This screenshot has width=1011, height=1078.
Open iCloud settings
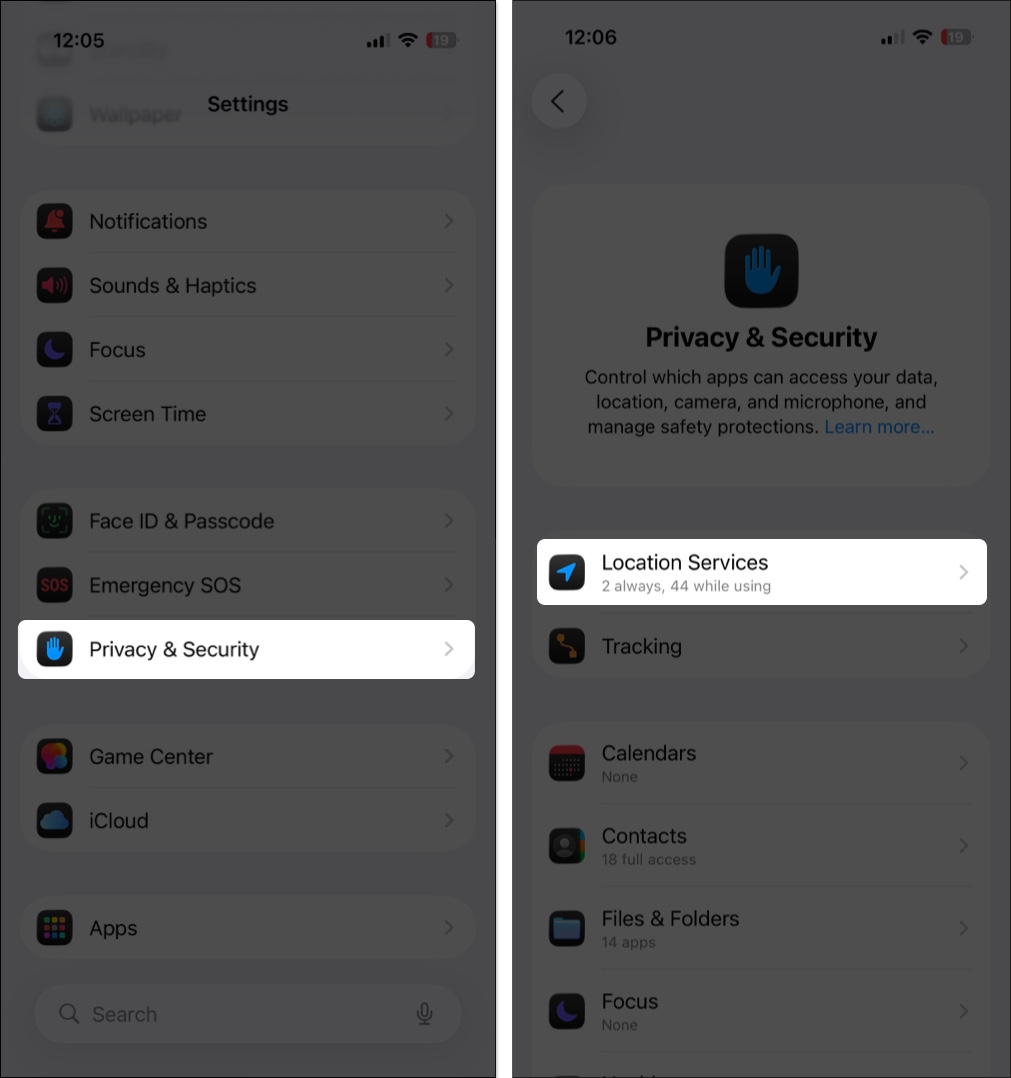(246, 821)
